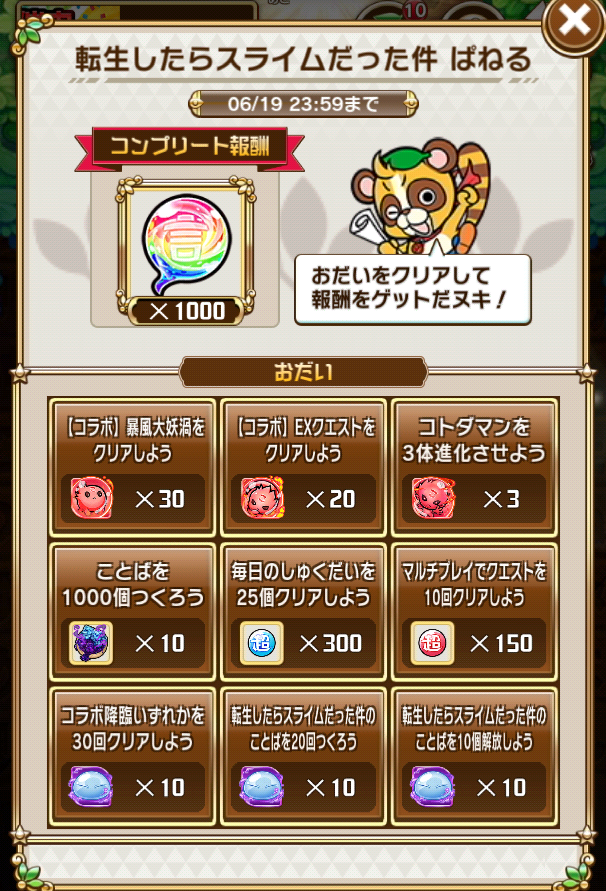Select the コトダマン3体進化 mission card
This screenshot has height=891, width=606.
pyautogui.click(x=475, y=466)
